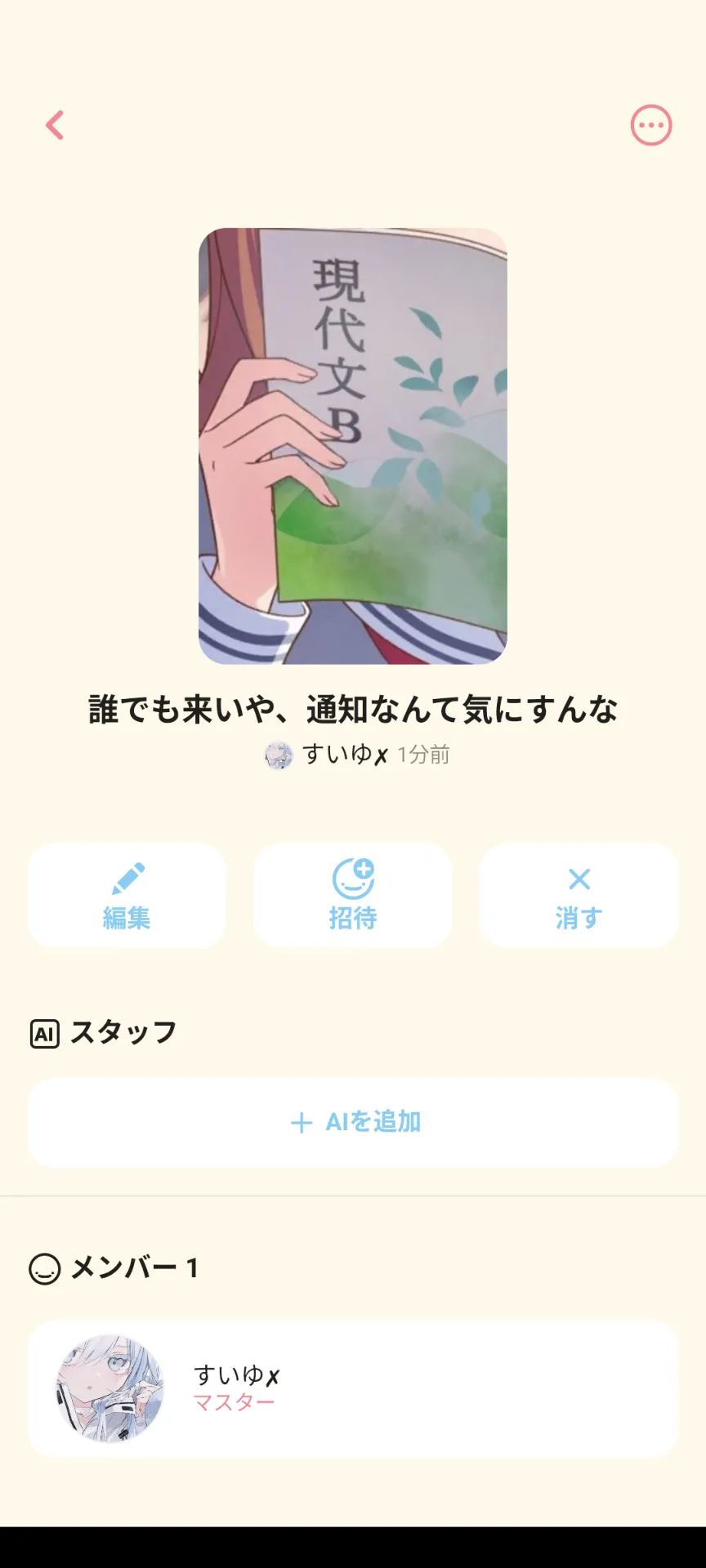Delete the room with 消す
The height and width of the screenshot is (1568, 706).
(x=579, y=895)
